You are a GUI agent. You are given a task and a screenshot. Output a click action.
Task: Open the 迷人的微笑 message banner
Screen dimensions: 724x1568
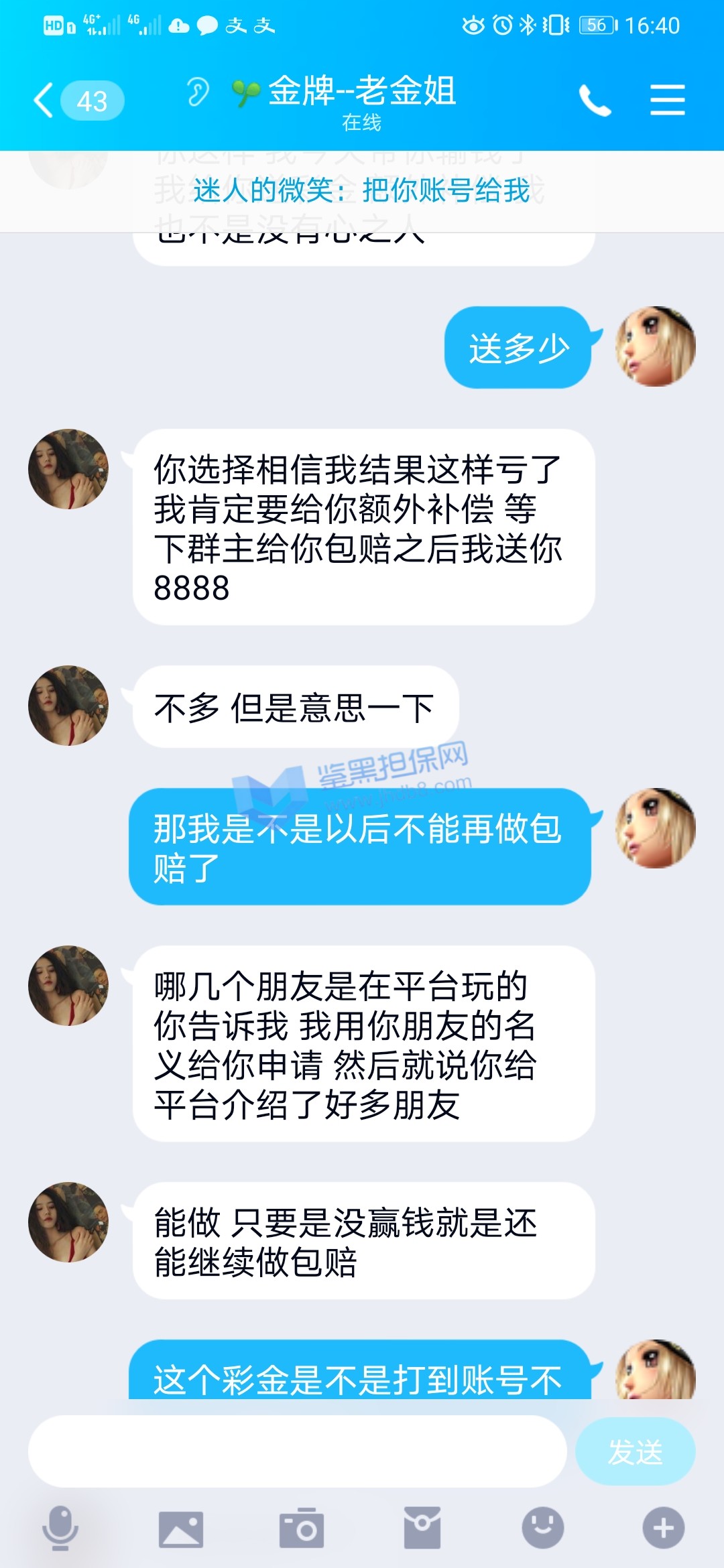[x=362, y=191]
